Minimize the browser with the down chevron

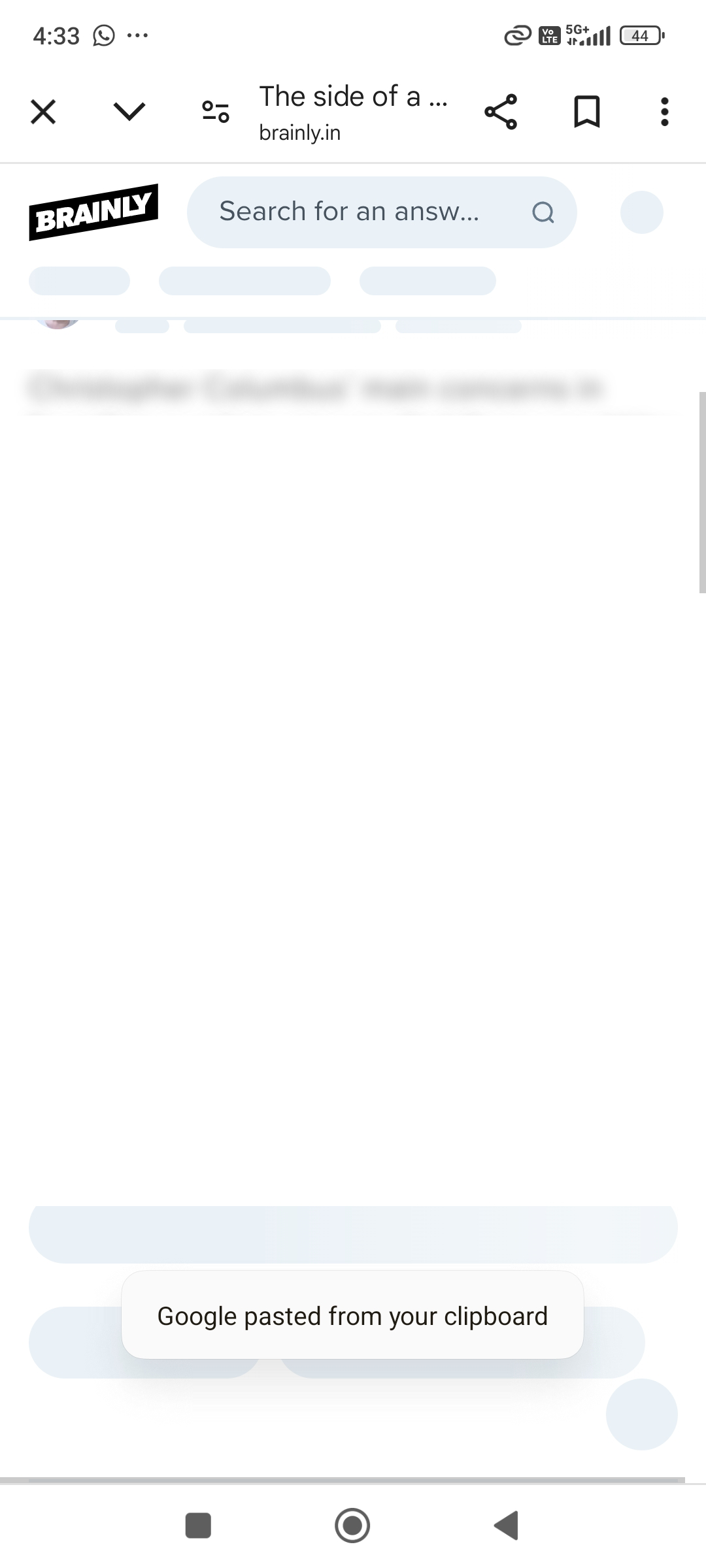pyautogui.click(x=129, y=112)
